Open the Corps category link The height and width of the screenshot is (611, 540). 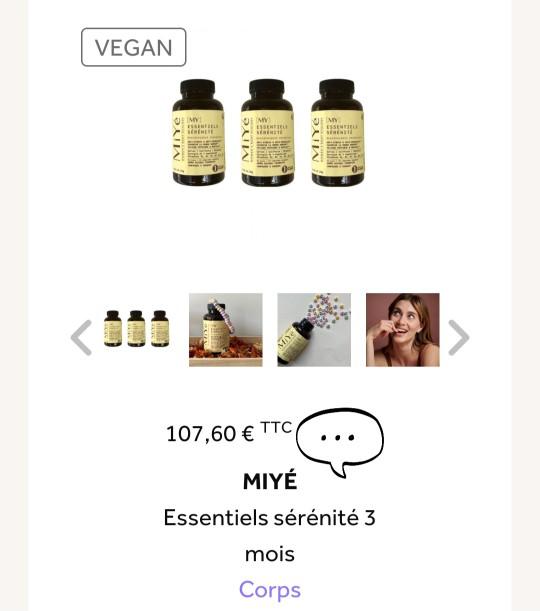270,589
